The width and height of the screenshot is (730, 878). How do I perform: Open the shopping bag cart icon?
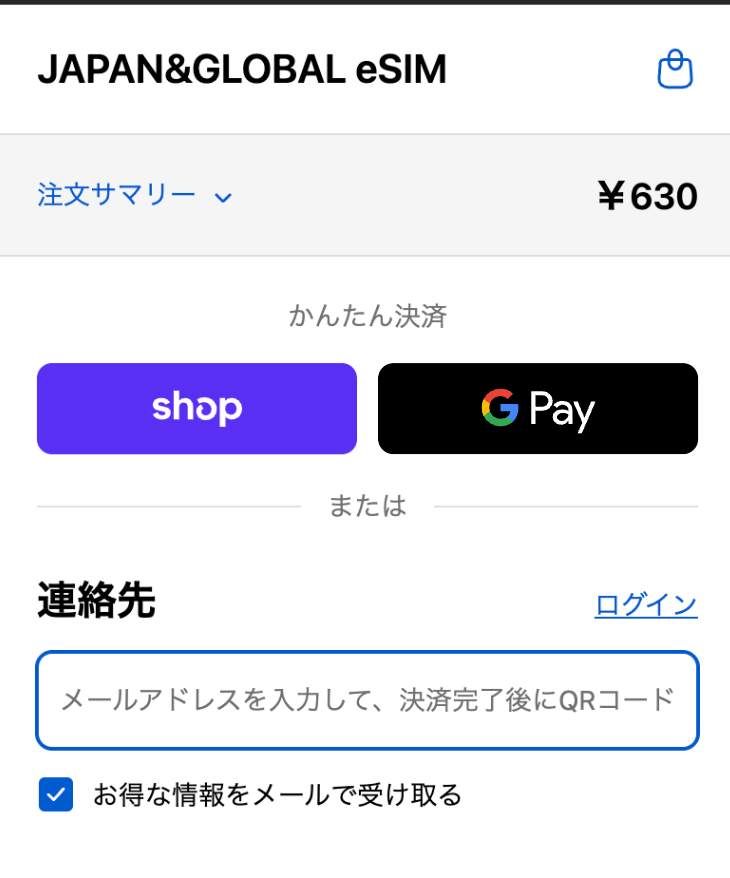(675, 70)
